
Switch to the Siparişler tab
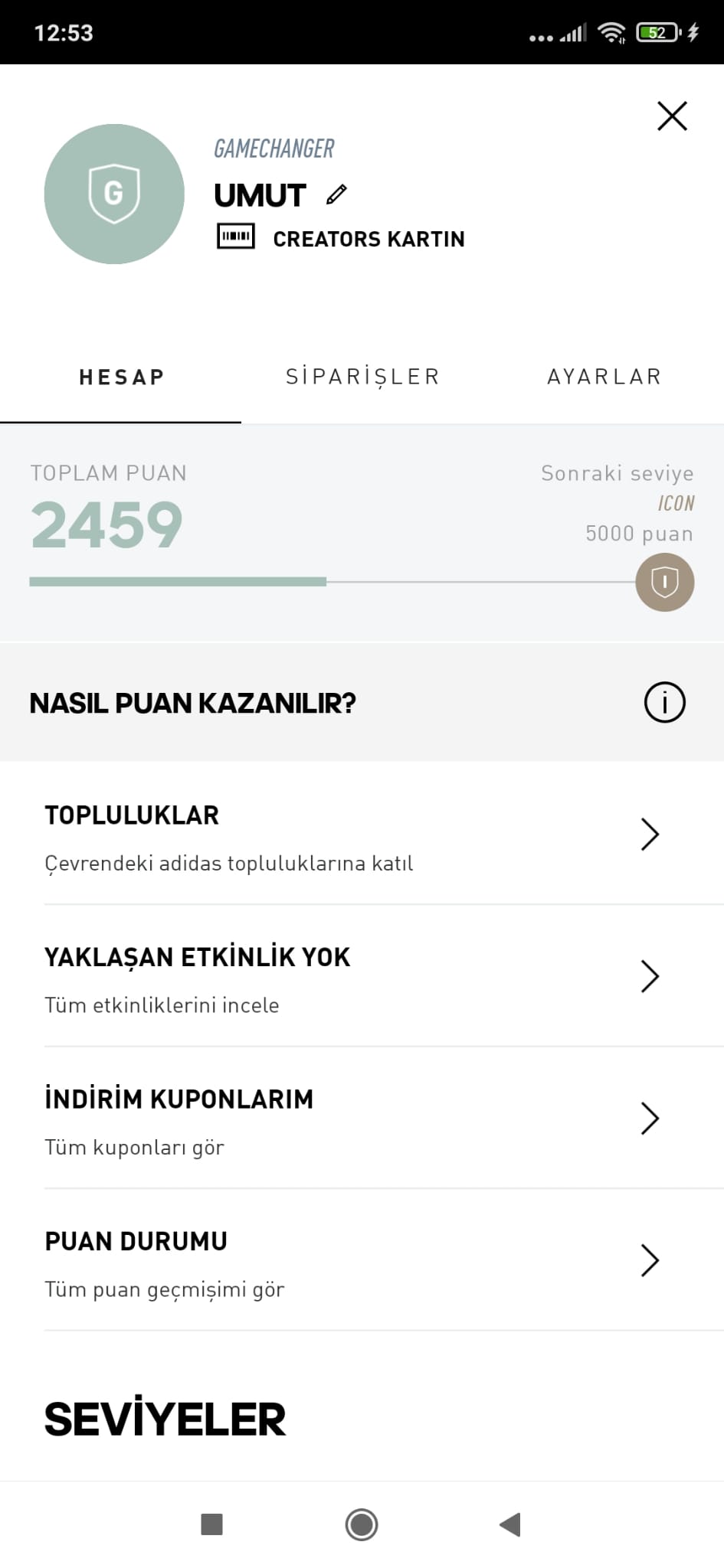362,377
